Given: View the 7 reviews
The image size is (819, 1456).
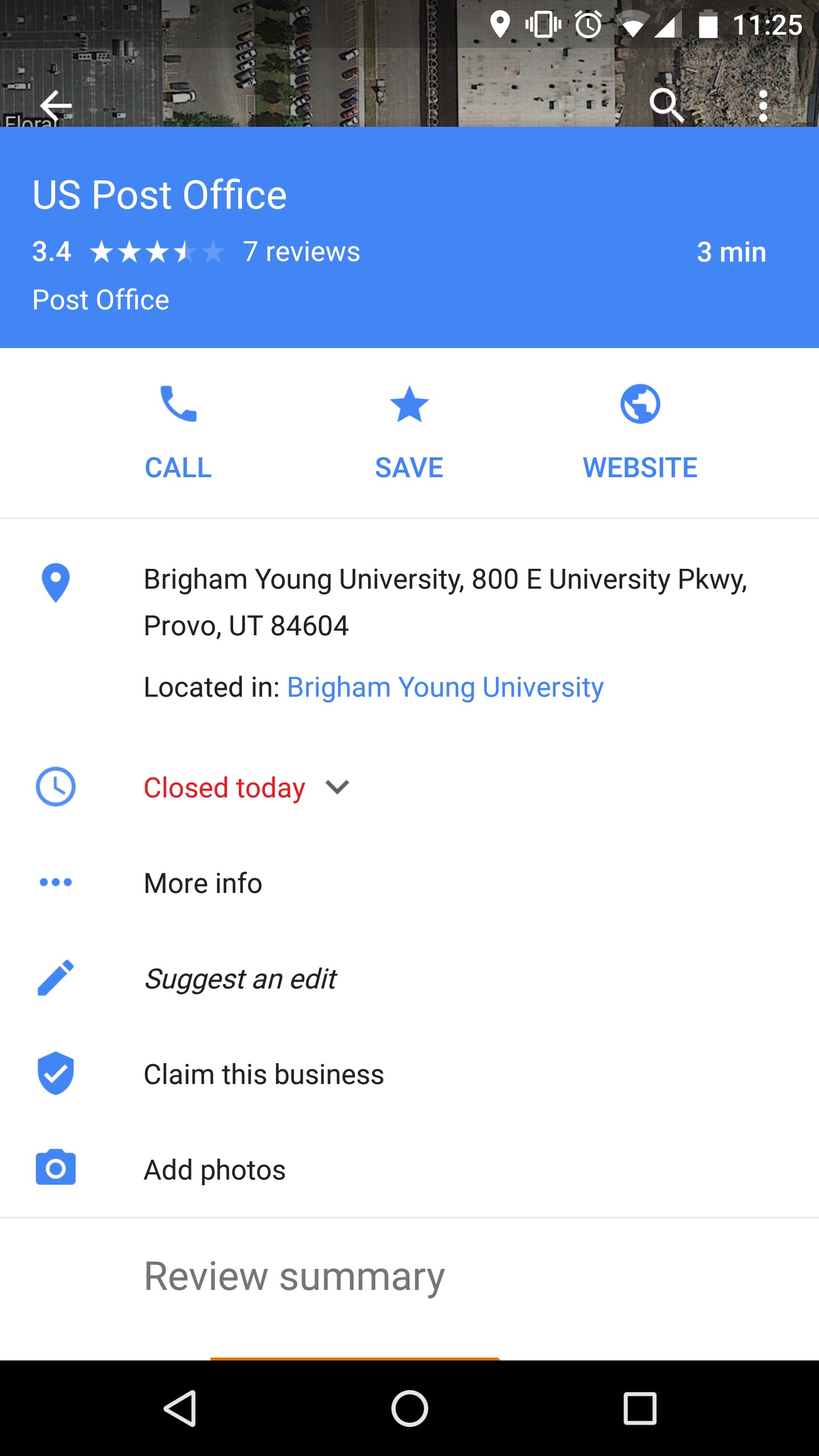Looking at the screenshot, I should [x=301, y=251].
